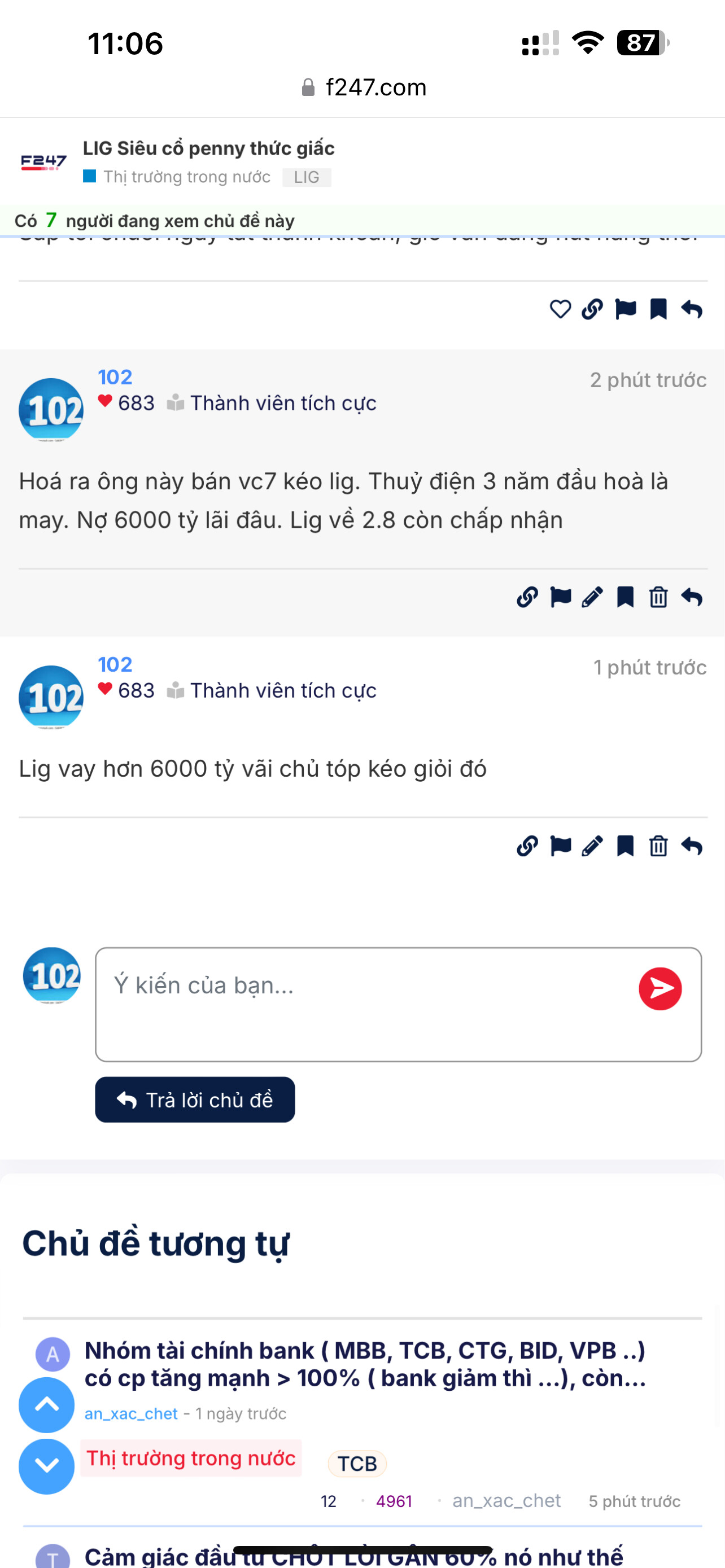Viewport: 725px width, 1568px height.
Task: Flag the post from 1 phút trước
Action: point(560,846)
